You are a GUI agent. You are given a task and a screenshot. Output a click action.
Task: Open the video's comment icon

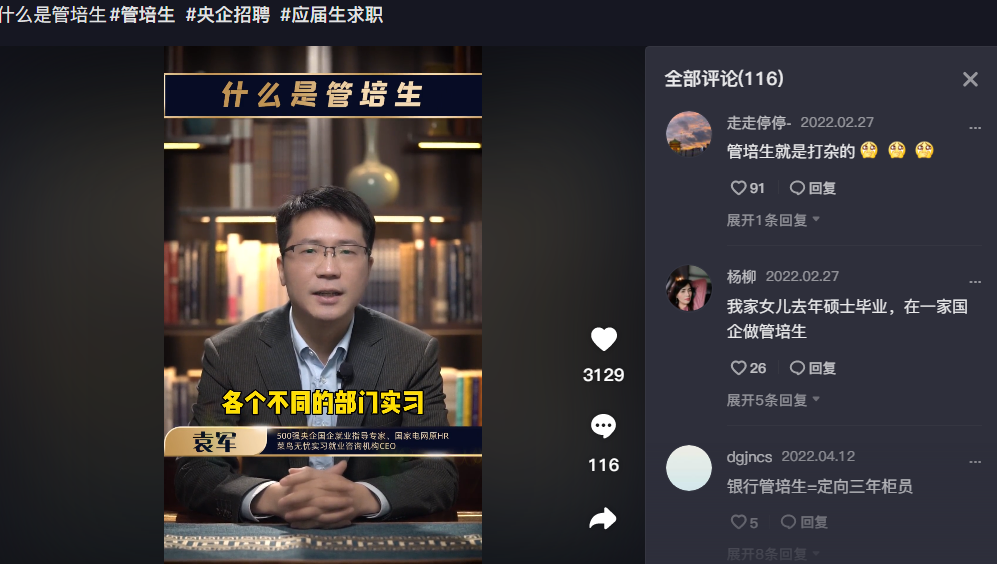click(x=603, y=428)
